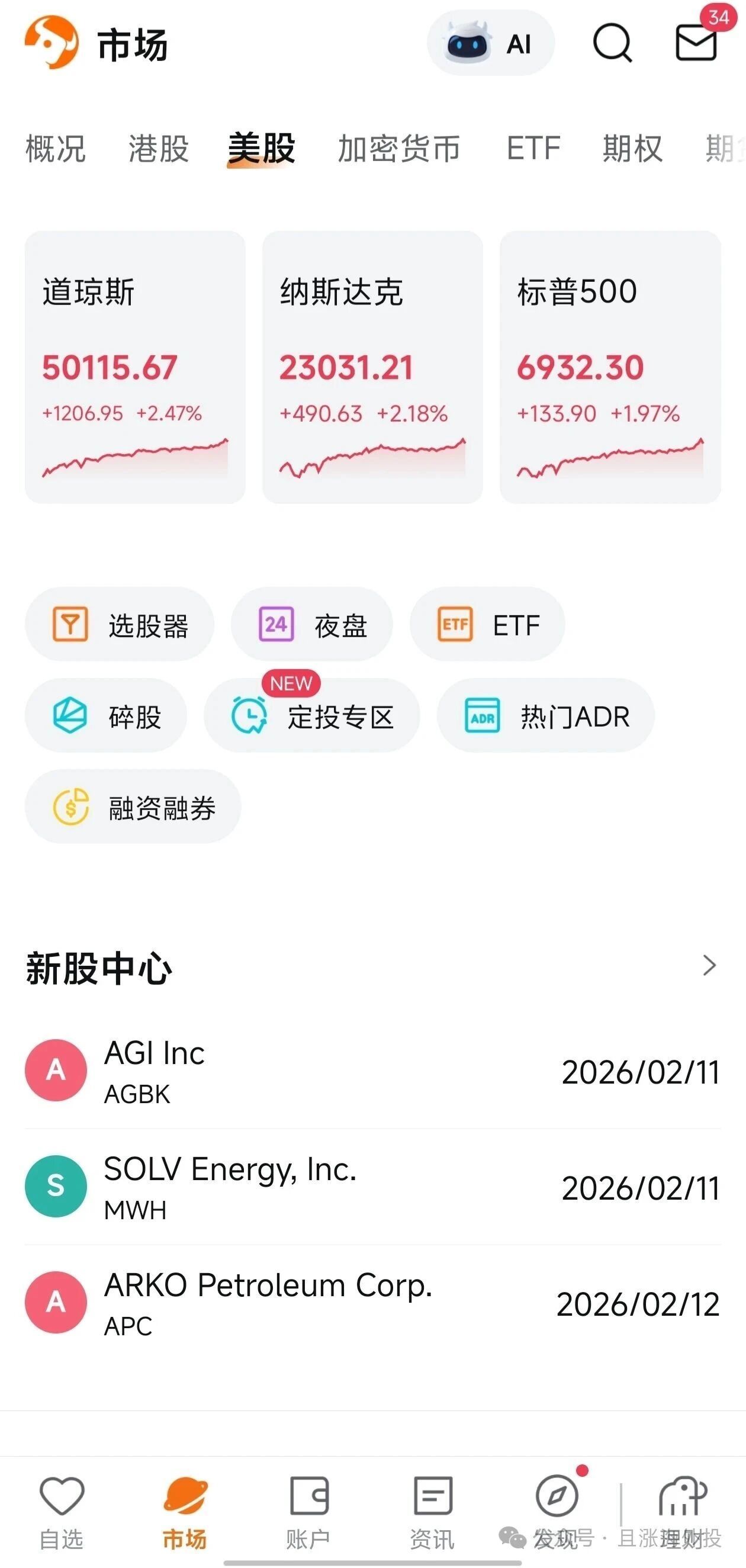
Task: Switch to the 概况 tab
Action: click(x=56, y=149)
